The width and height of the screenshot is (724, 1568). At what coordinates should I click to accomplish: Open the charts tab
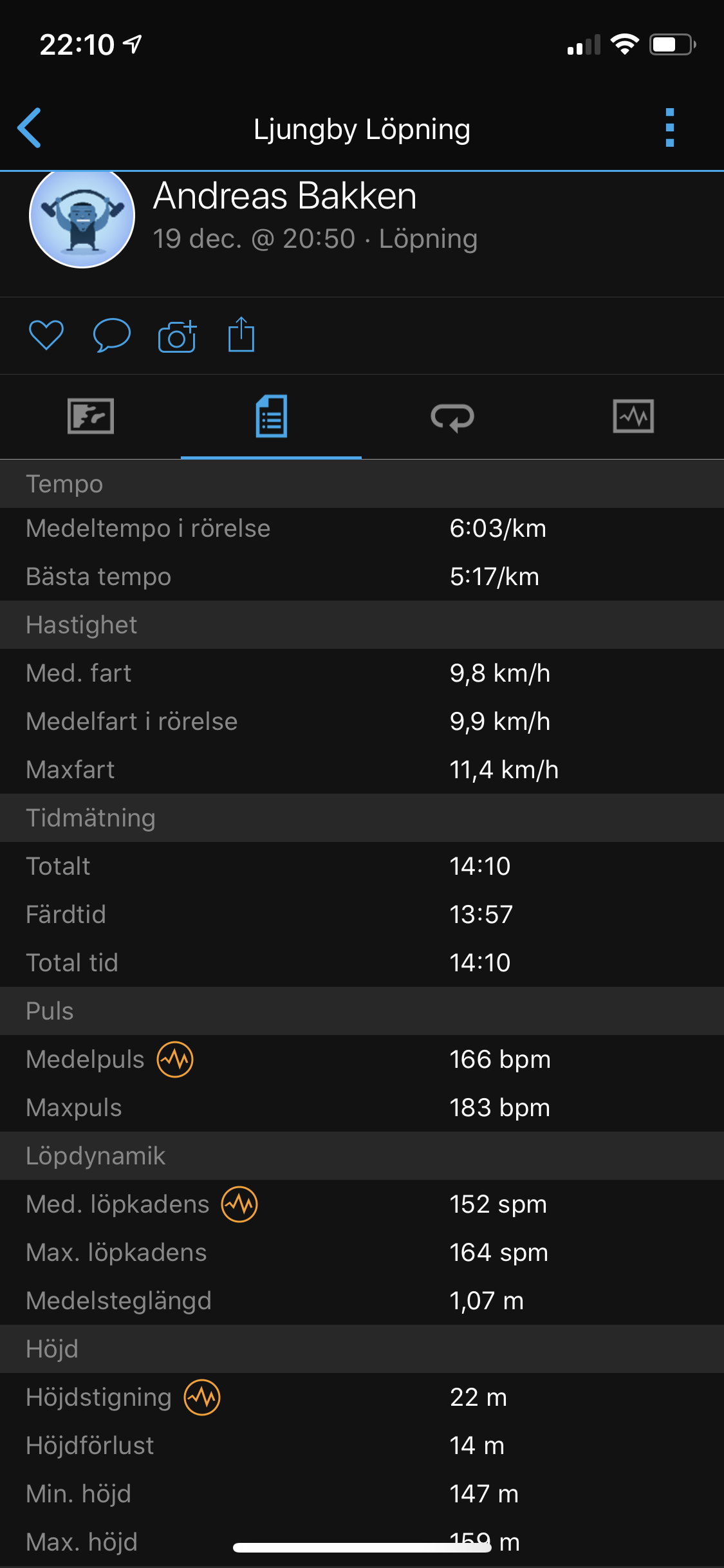click(x=633, y=416)
